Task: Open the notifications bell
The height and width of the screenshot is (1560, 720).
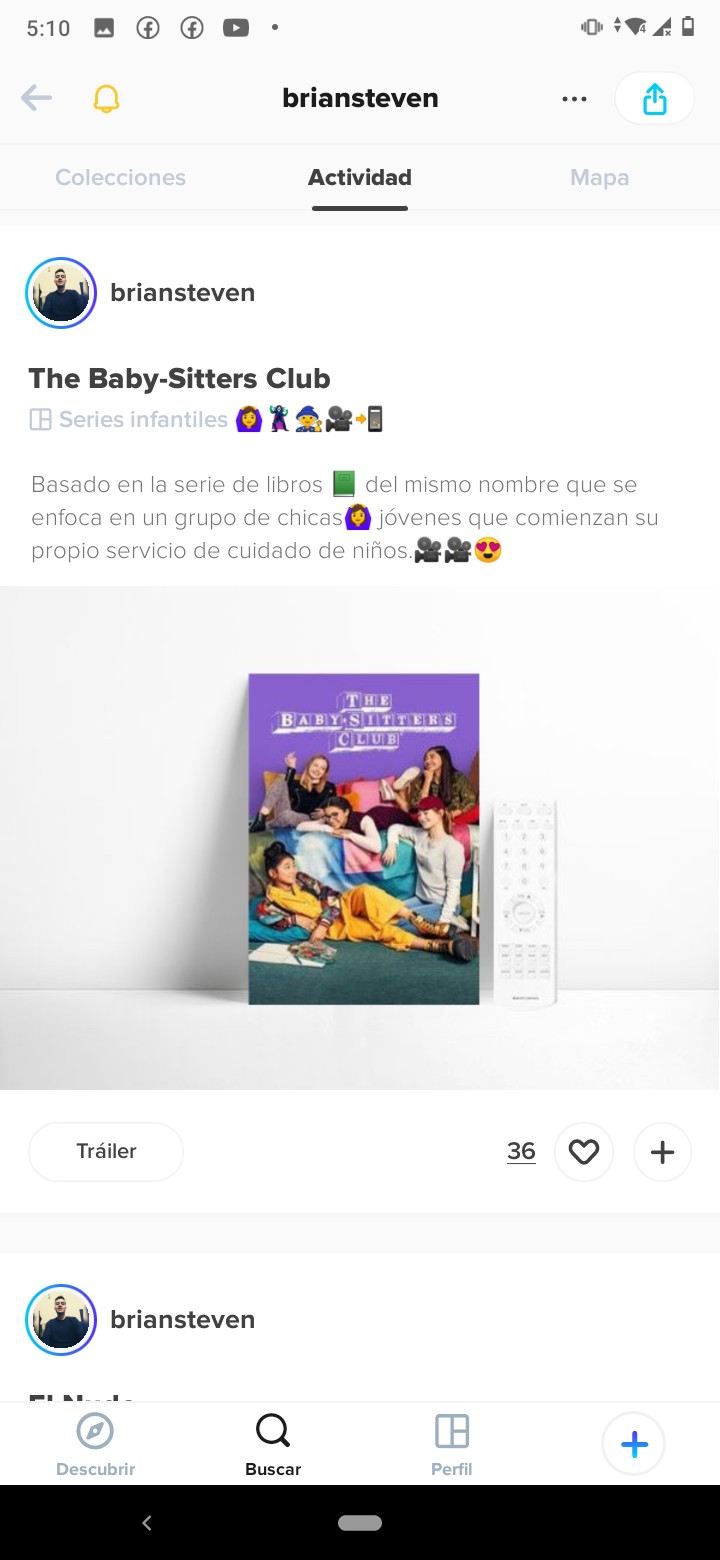Action: tap(106, 98)
